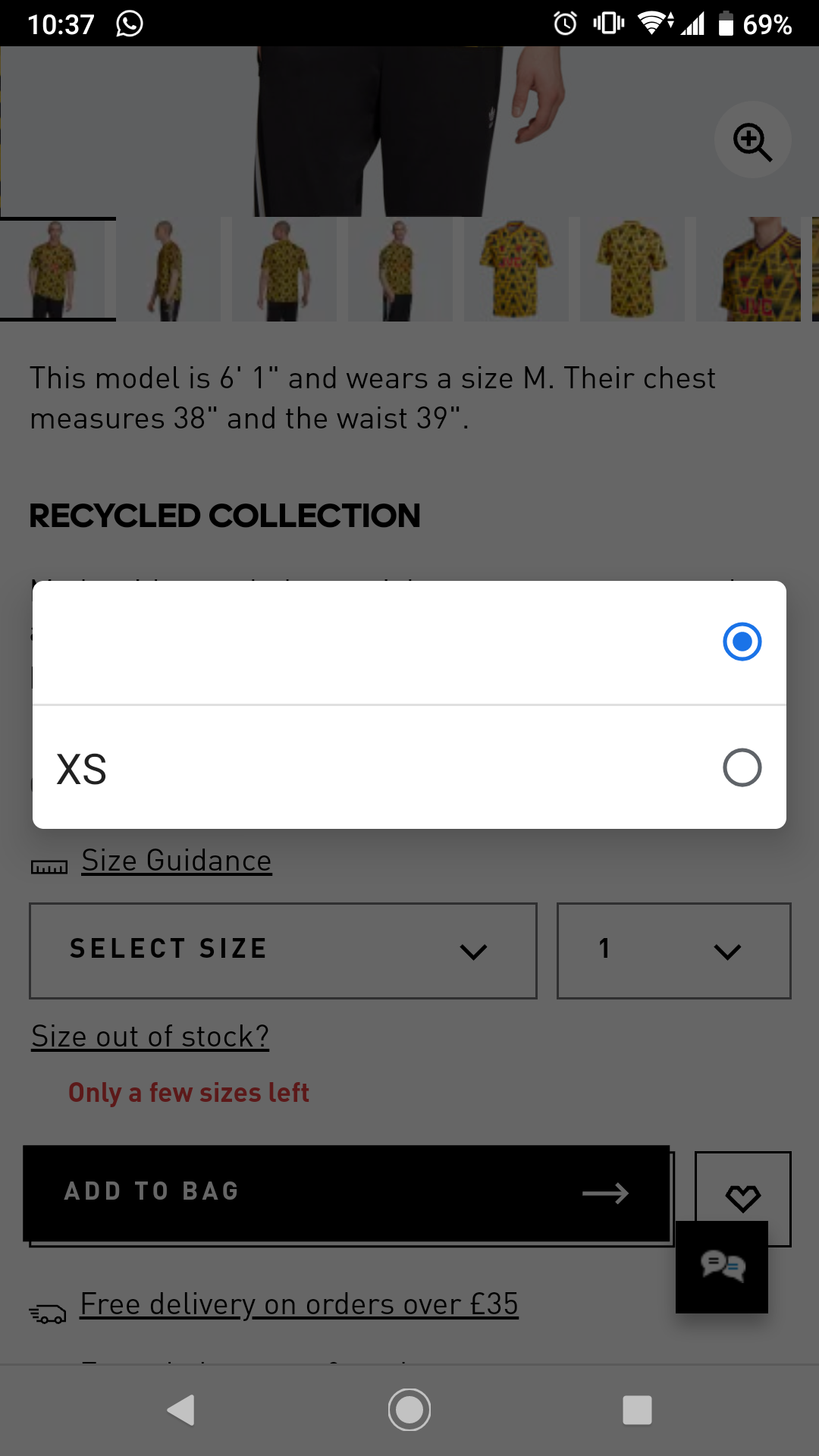
Task: Choose the blank selected size option
Action: (409, 642)
